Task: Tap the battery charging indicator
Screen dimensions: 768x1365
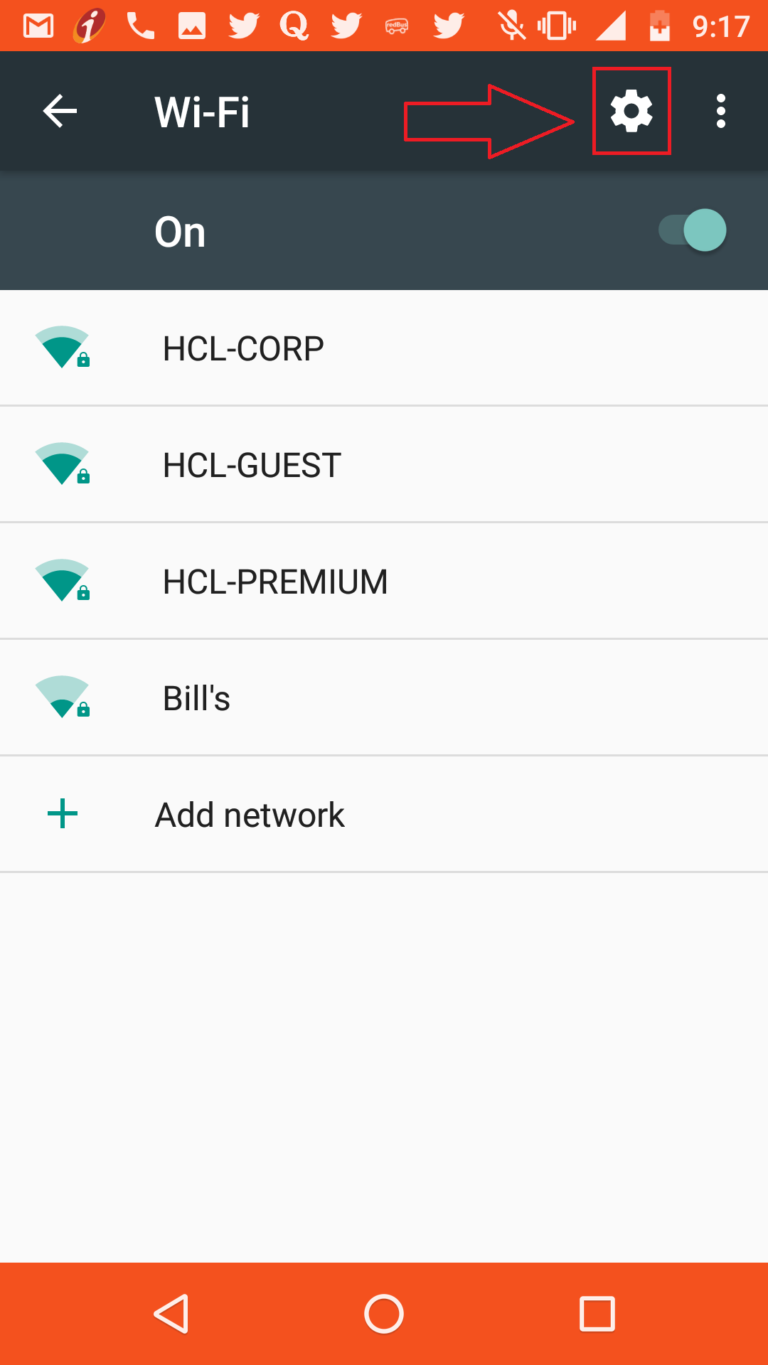Action: pyautogui.click(x=660, y=25)
